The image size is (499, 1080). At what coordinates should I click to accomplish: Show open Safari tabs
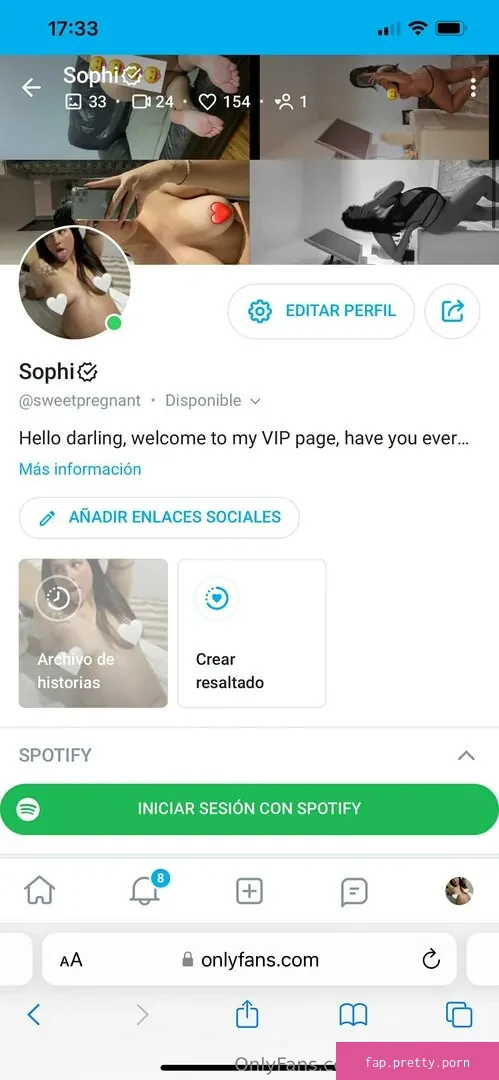[x=459, y=1015]
